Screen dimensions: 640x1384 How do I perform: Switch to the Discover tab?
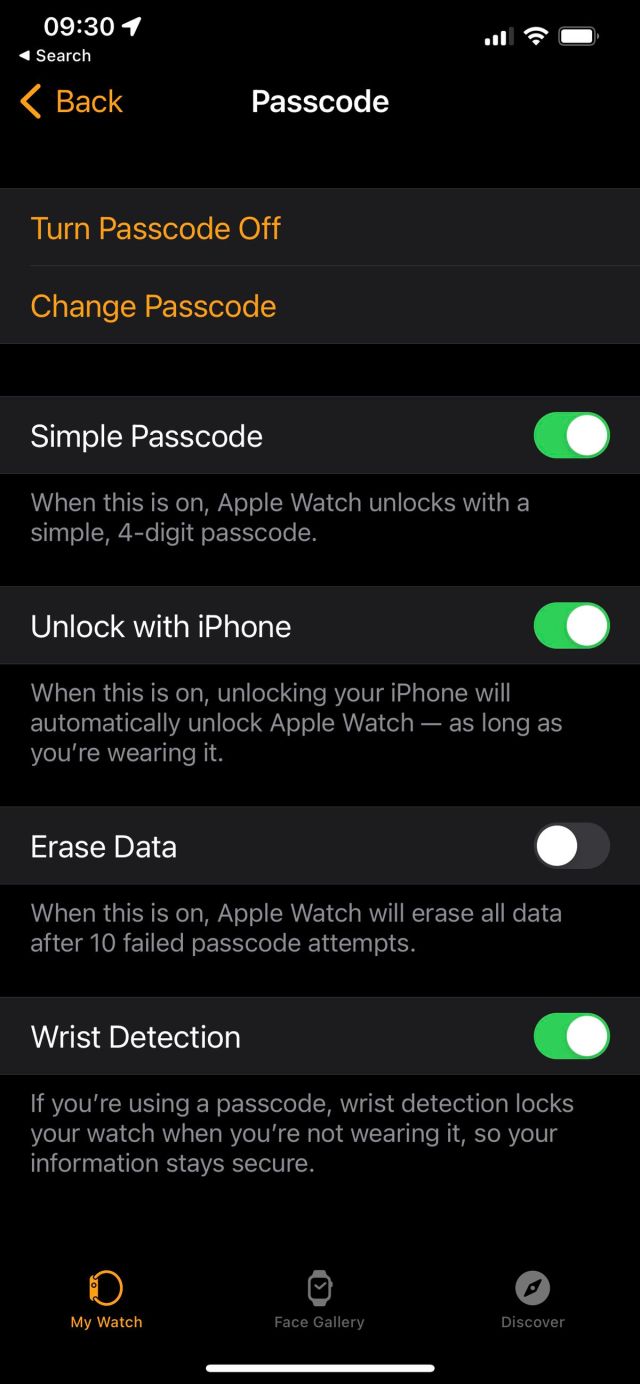[533, 1300]
